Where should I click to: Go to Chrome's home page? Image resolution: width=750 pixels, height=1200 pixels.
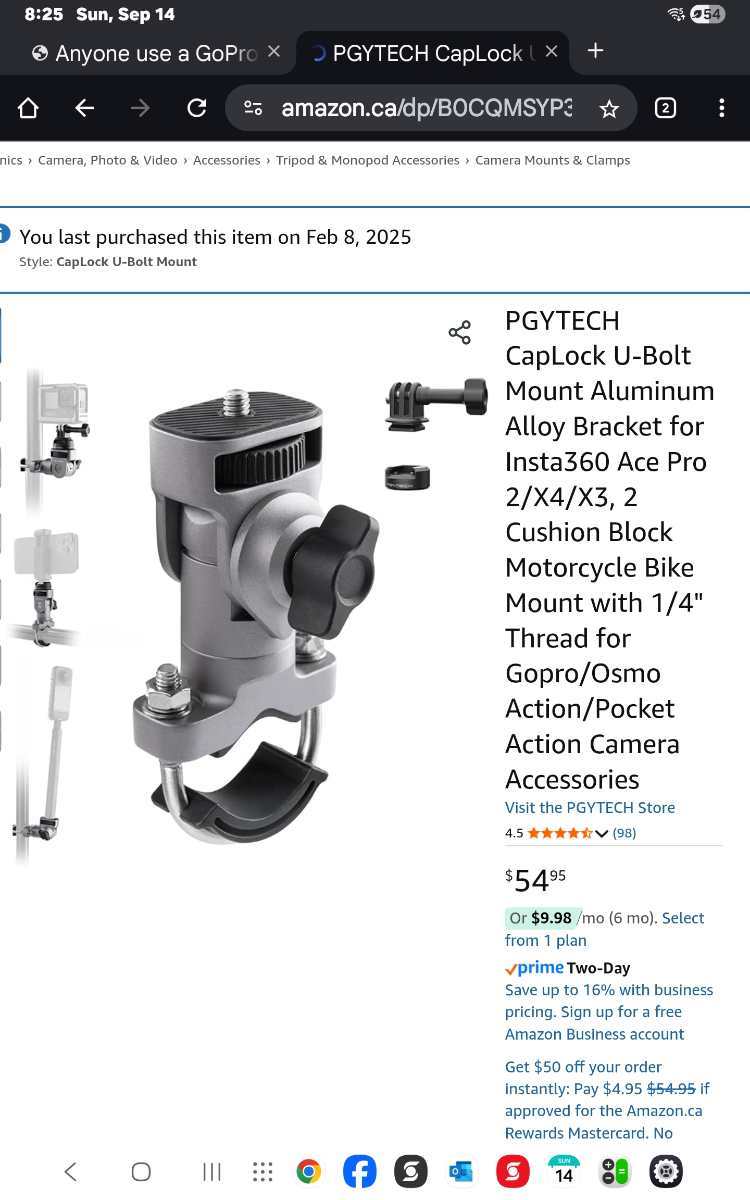pos(28,108)
